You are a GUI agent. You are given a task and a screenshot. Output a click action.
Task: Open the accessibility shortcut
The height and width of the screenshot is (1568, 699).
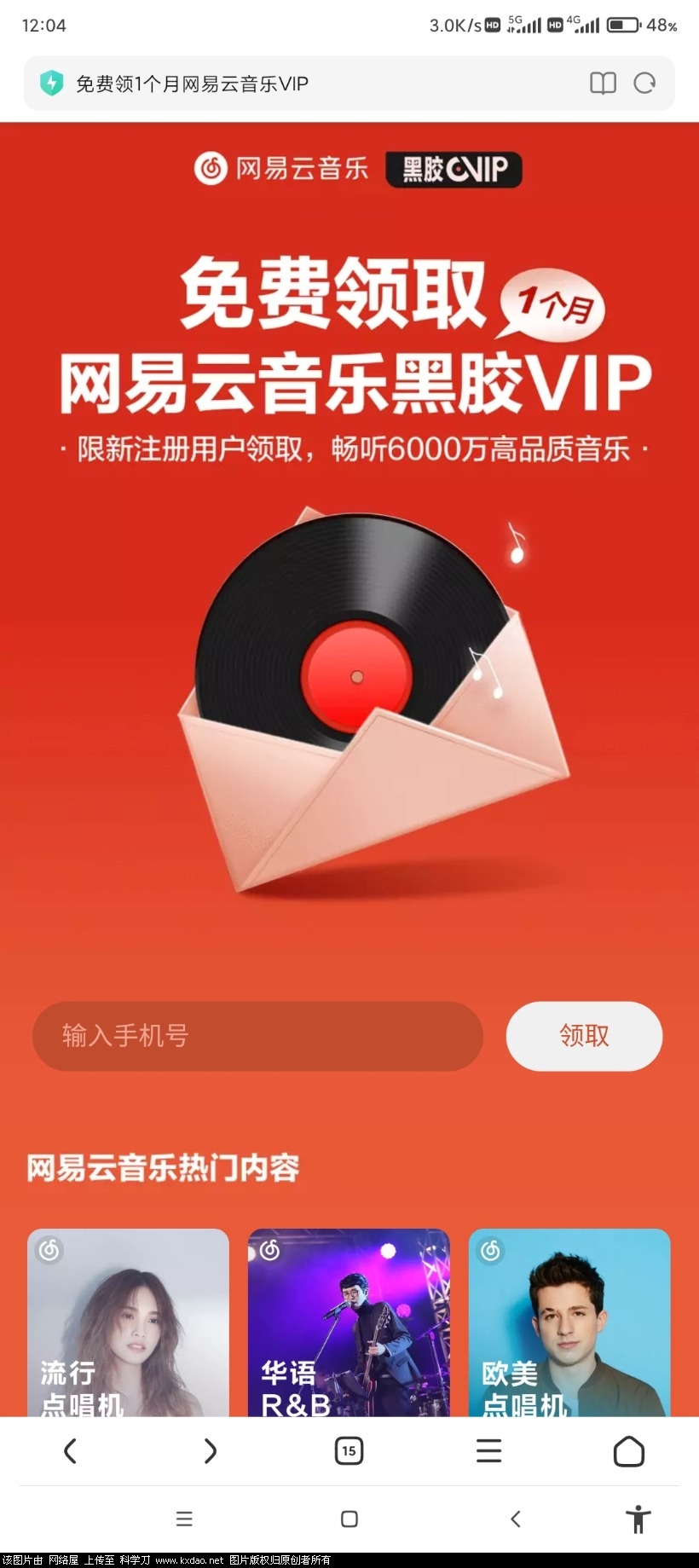638,1519
